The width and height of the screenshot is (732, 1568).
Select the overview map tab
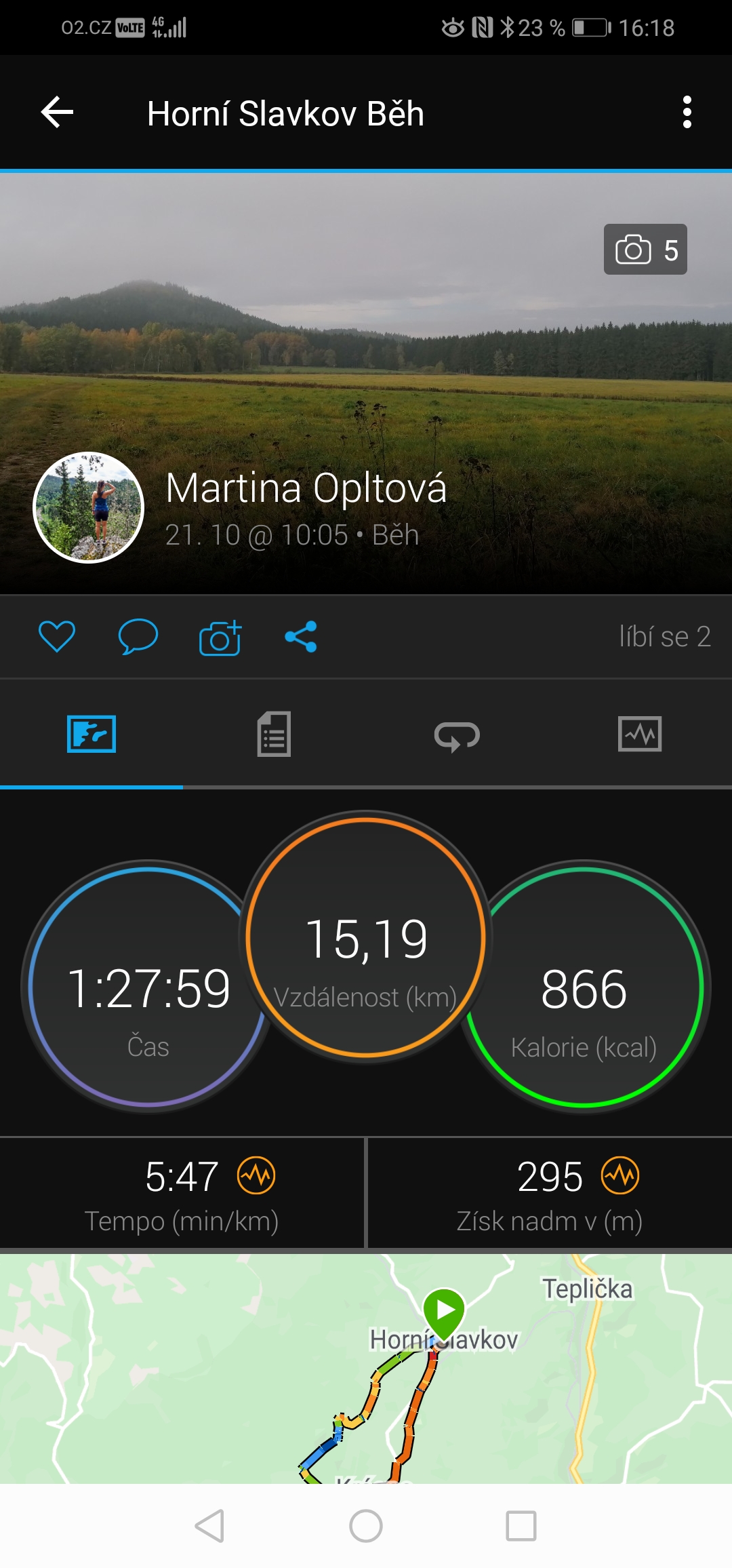[91, 734]
